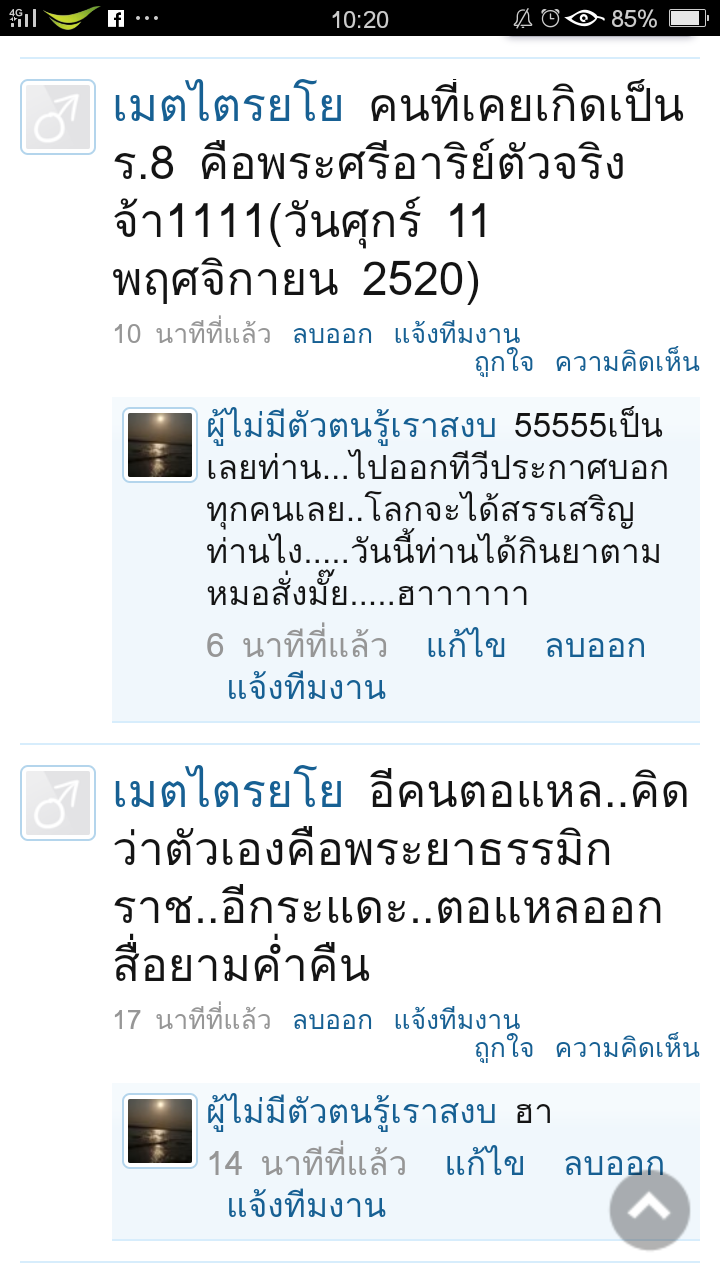Open the avatar beside the ร.8 post

(x=58, y=117)
